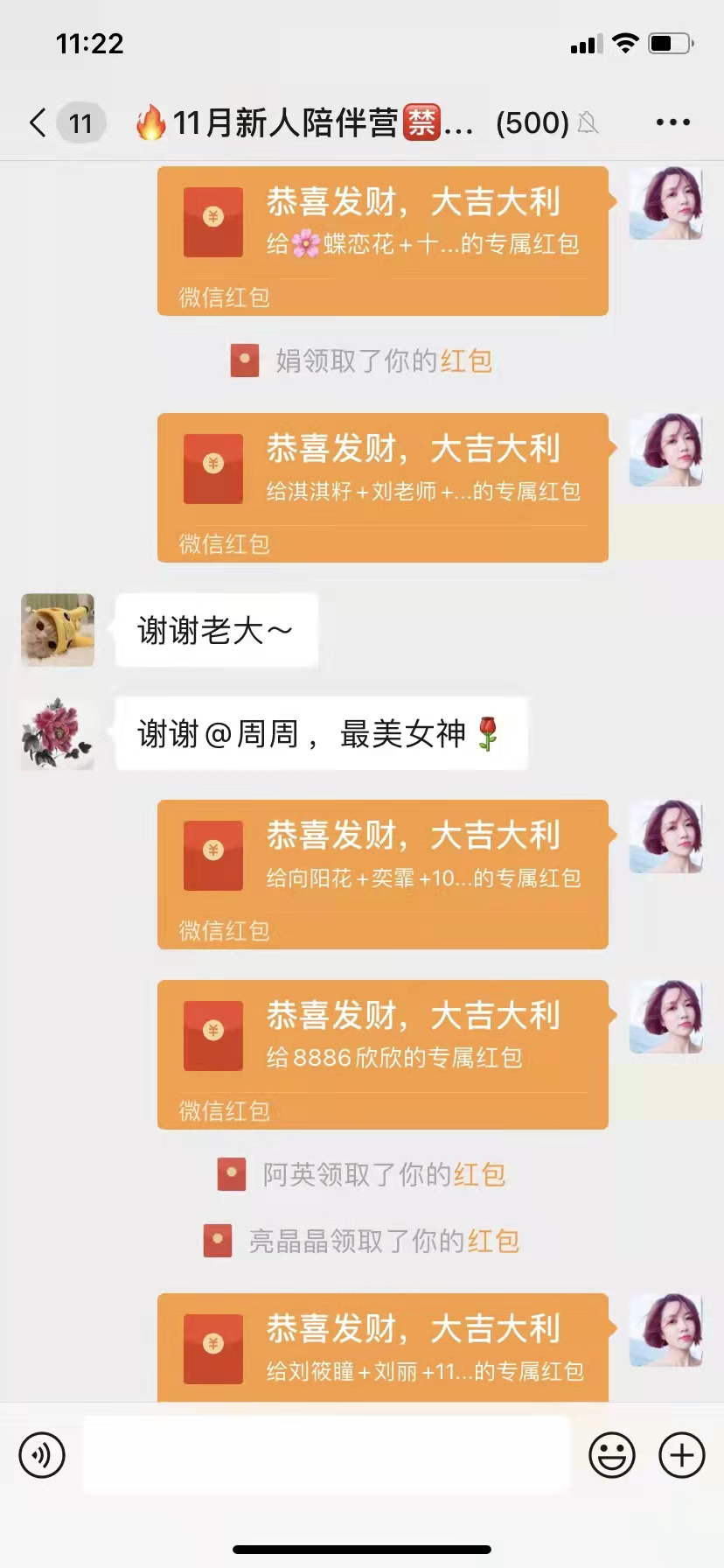The width and height of the screenshot is (724, 1568).
Task: Tap the 红包 link in 娟's claim notice
Action: point(466,360)
